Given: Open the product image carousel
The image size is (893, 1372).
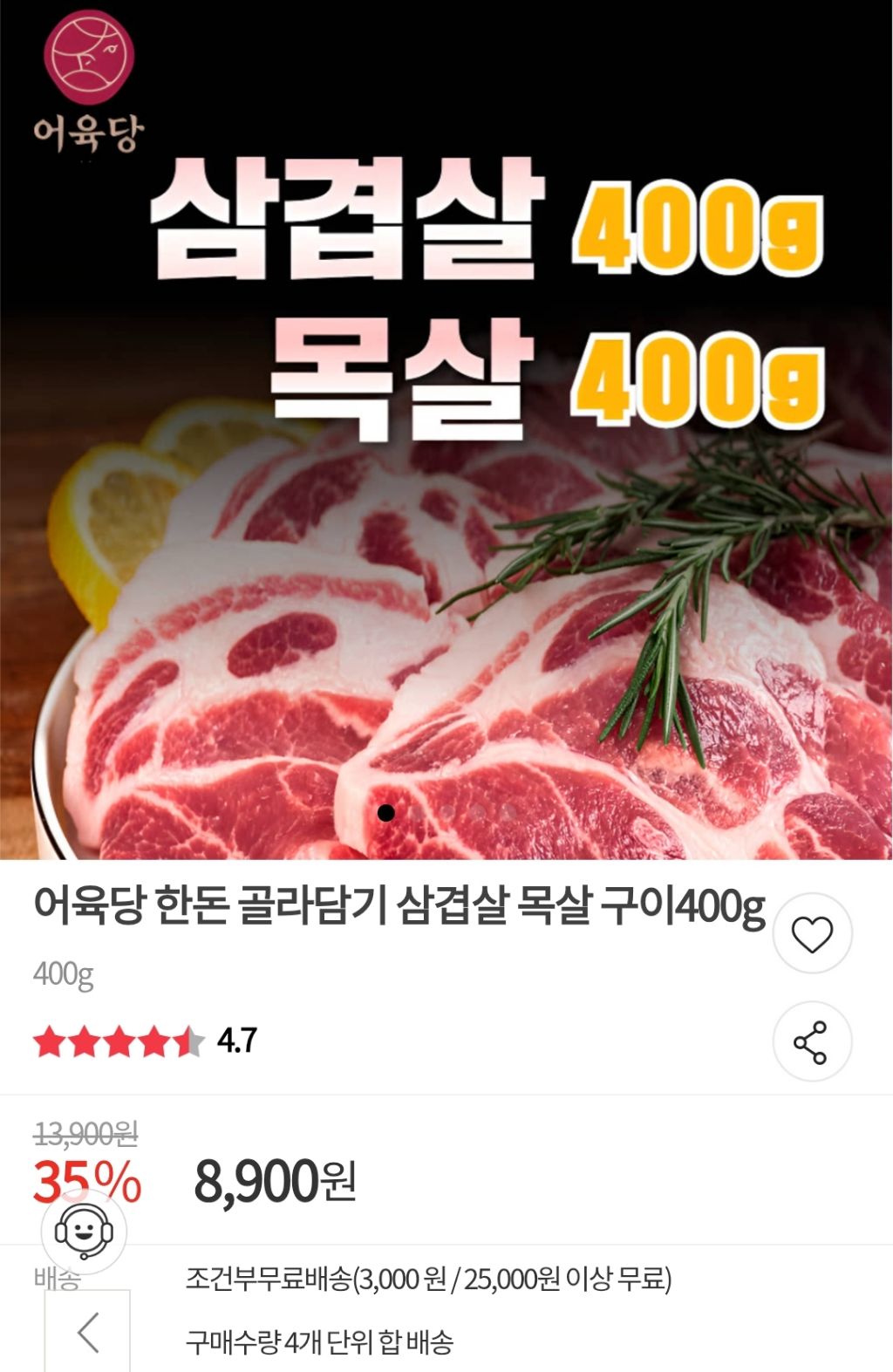Looking at the screenshot, I should pyautogui.click(x=446, y=523).
